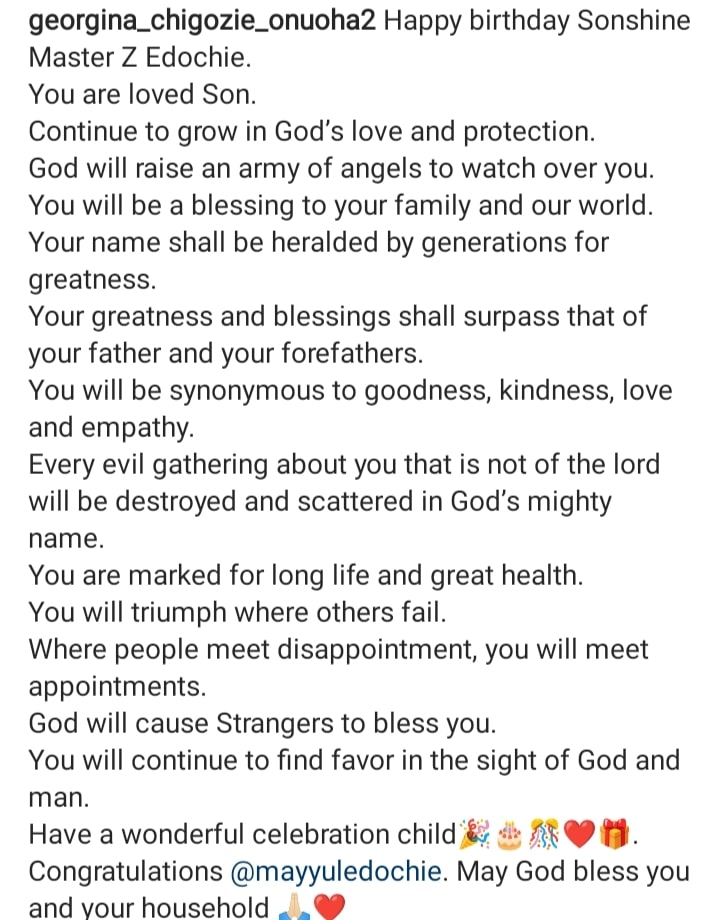Open georgina_chigozie_onuoha2's profile
The height and width of the screenshot is (920, 720).
202,21
